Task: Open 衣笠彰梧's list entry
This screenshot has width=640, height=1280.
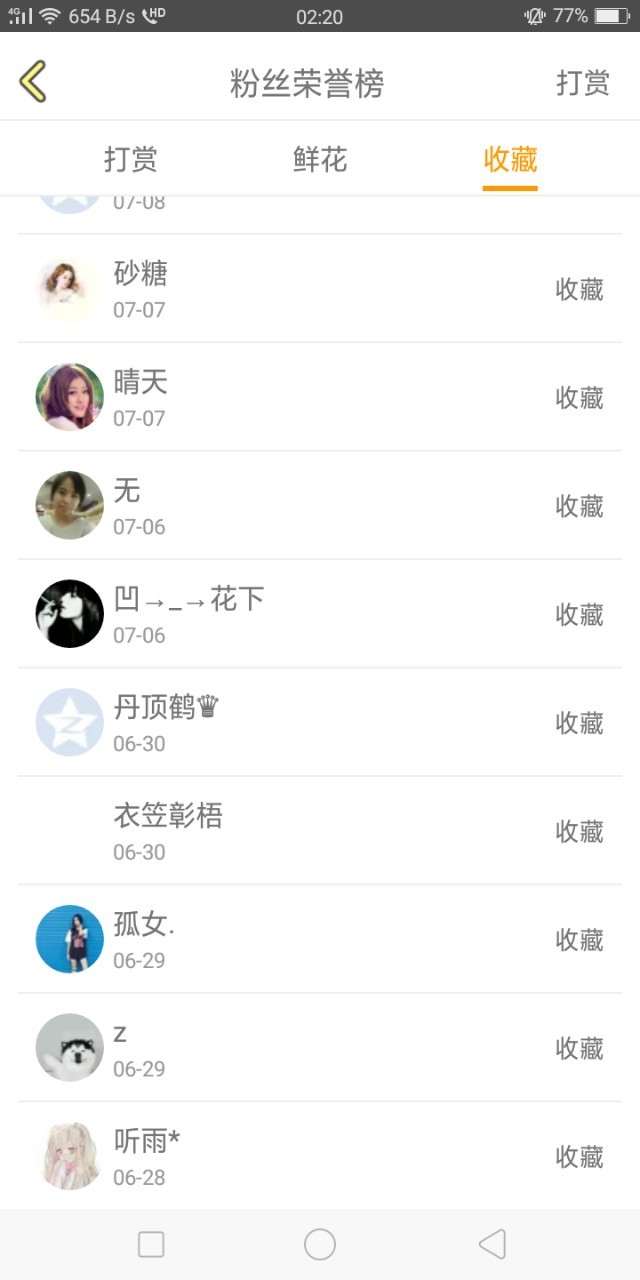Action: coord(320,831)
